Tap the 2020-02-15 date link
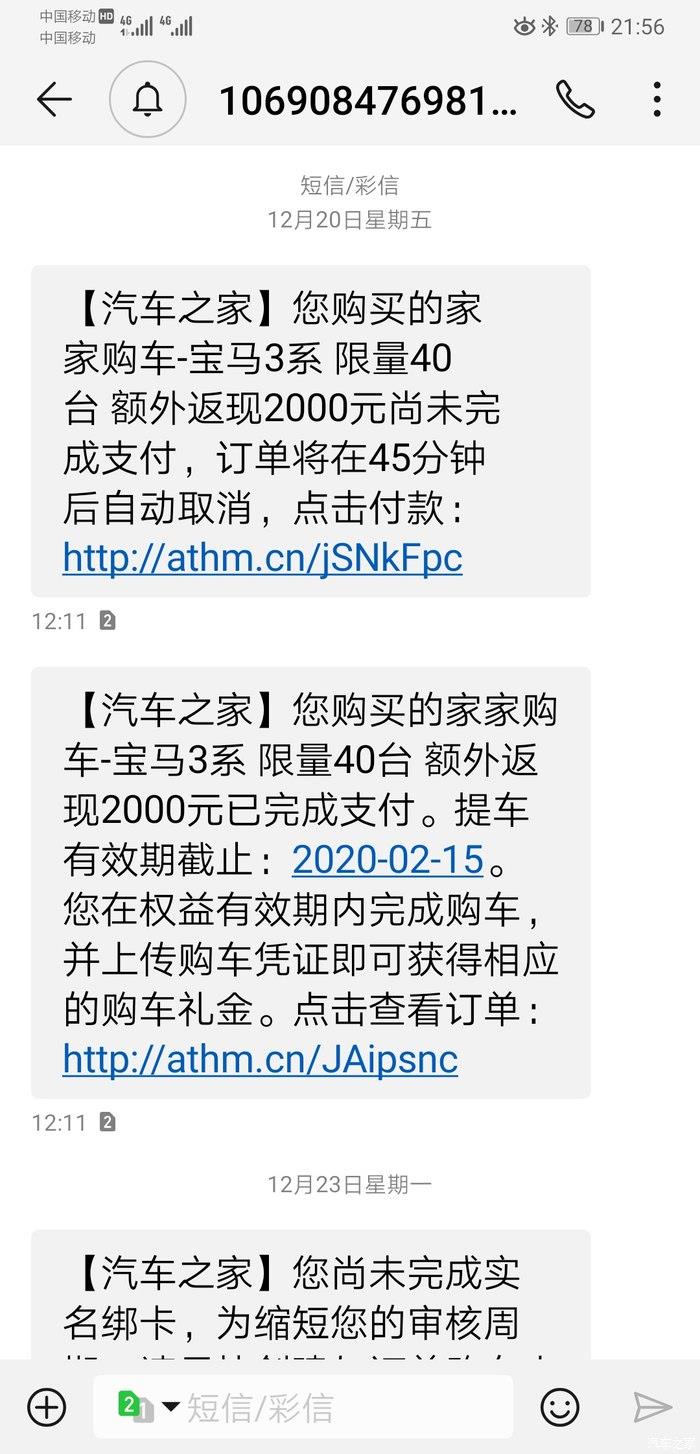Screen dimensions: 700x1454 coord(387,859)
